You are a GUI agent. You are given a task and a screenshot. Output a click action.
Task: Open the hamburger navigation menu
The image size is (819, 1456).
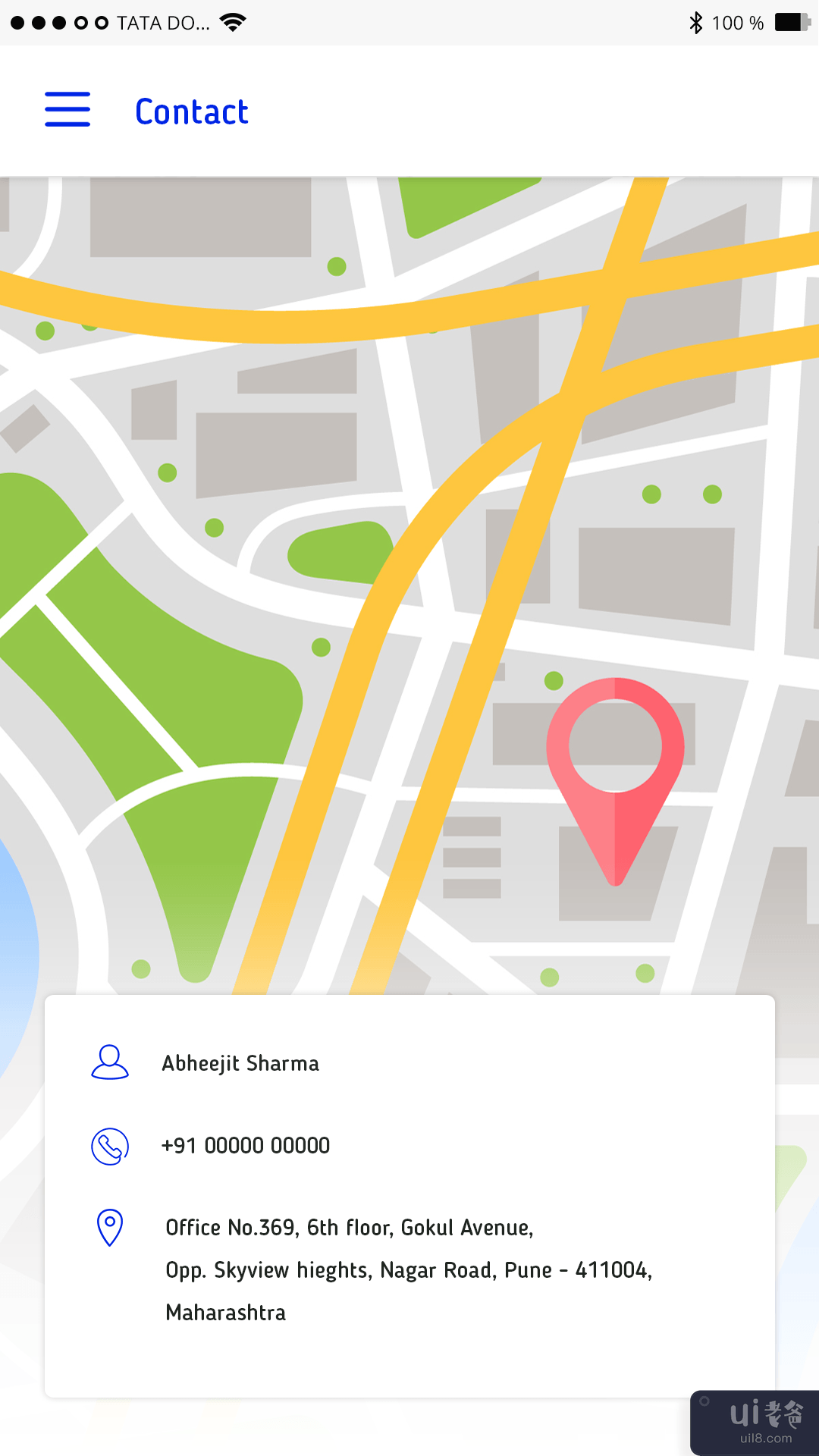[67, 109]
